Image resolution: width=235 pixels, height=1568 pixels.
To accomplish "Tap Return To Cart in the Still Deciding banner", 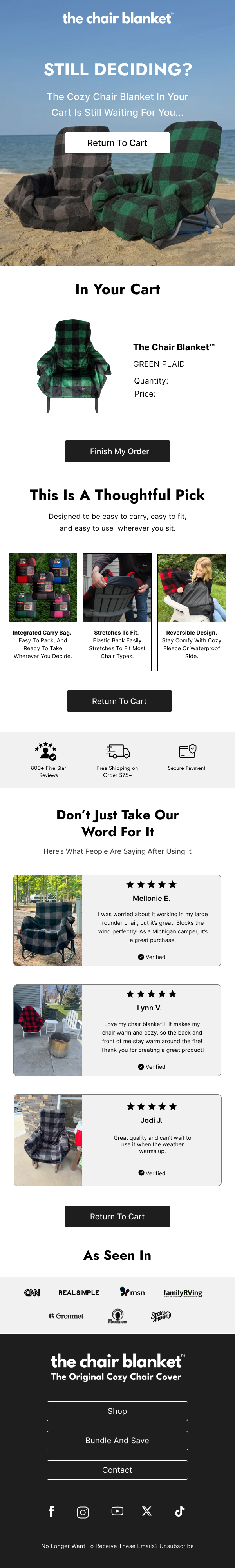I will [117, 142].
